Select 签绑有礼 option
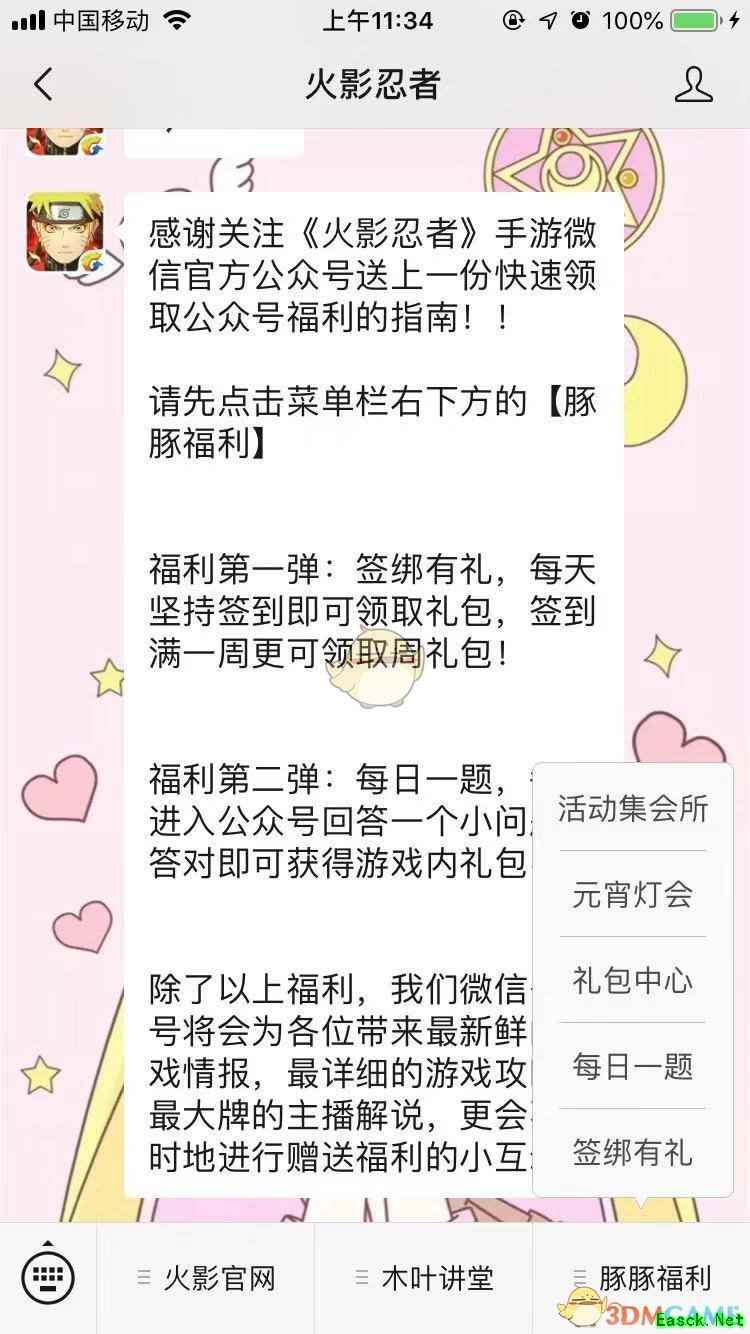 633,1152
